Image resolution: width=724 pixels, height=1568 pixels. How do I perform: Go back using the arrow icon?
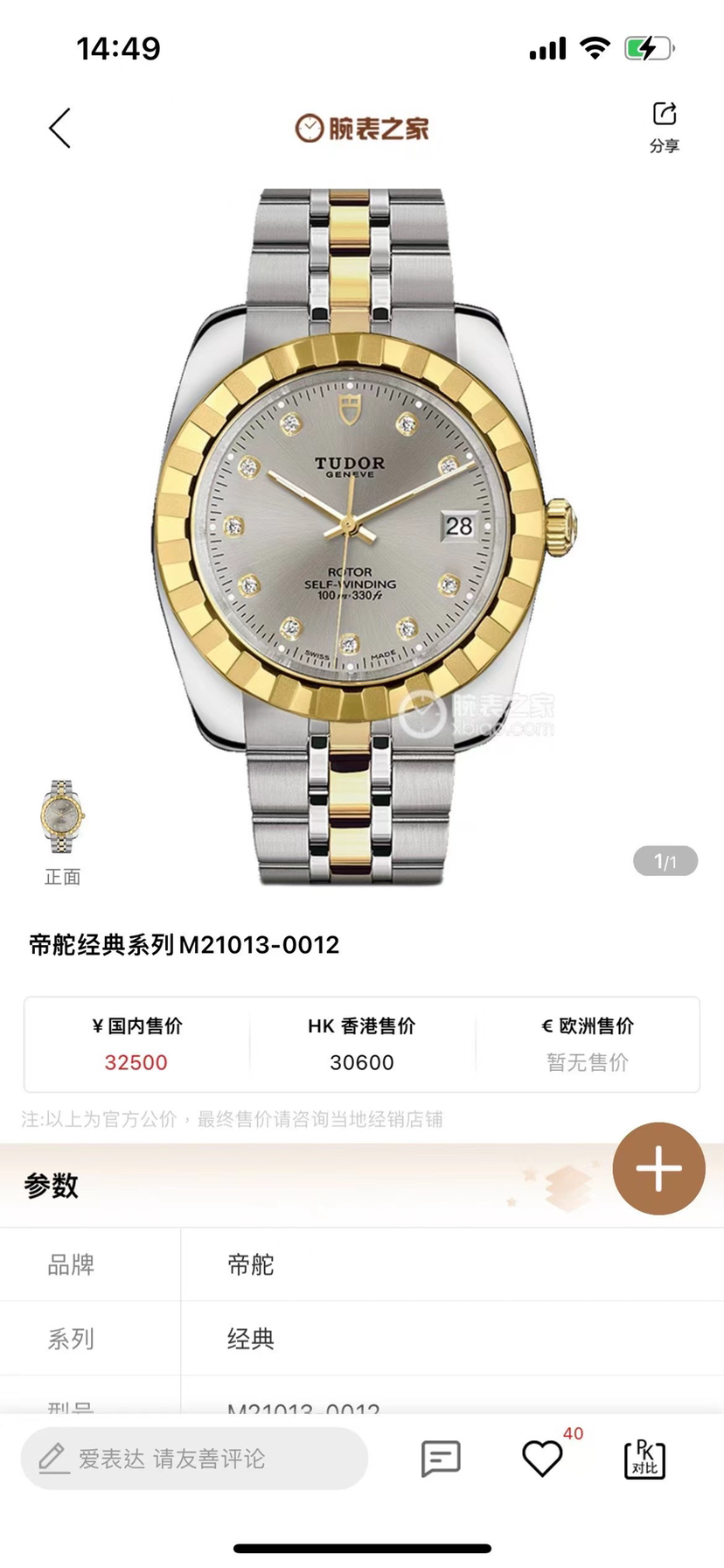pos(59,129)
